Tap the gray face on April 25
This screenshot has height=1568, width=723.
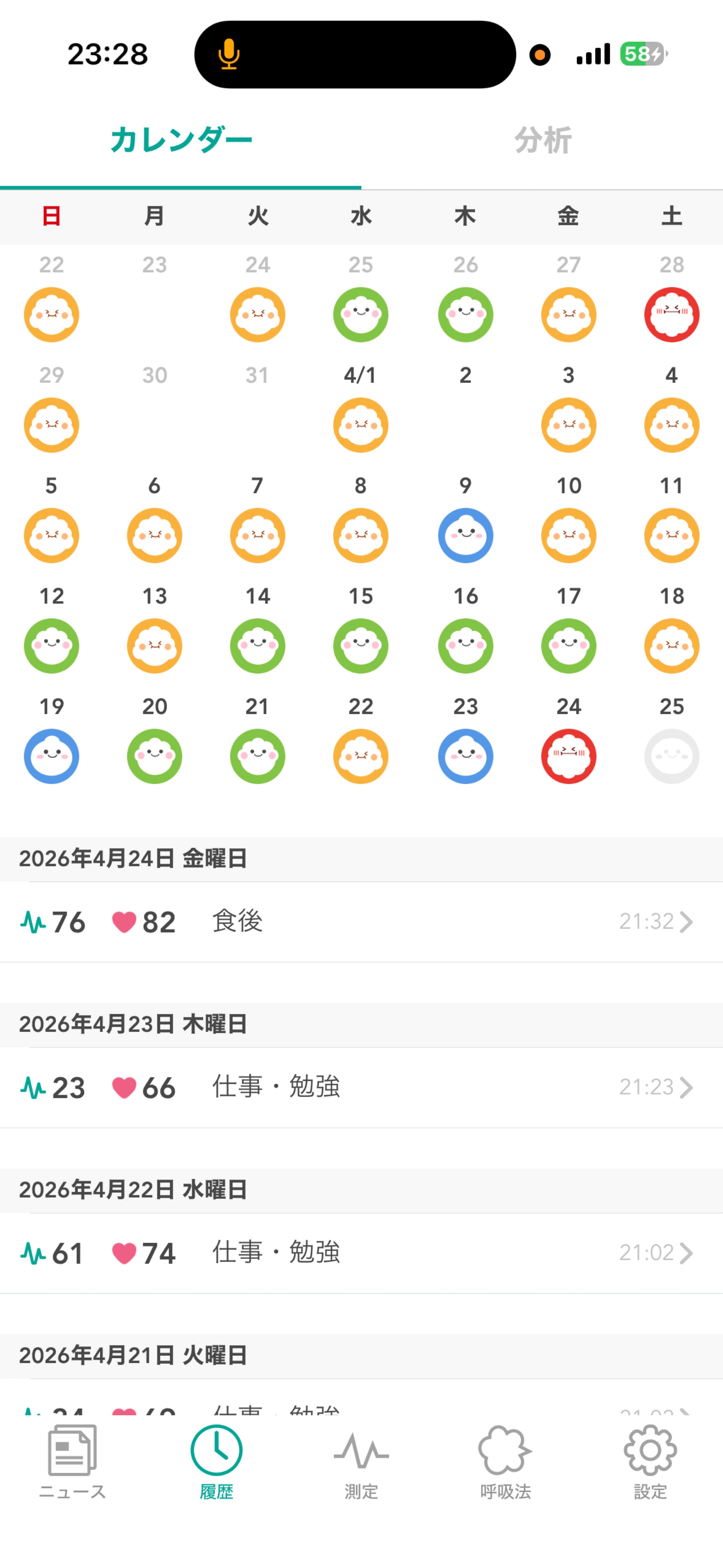(671, 756)
